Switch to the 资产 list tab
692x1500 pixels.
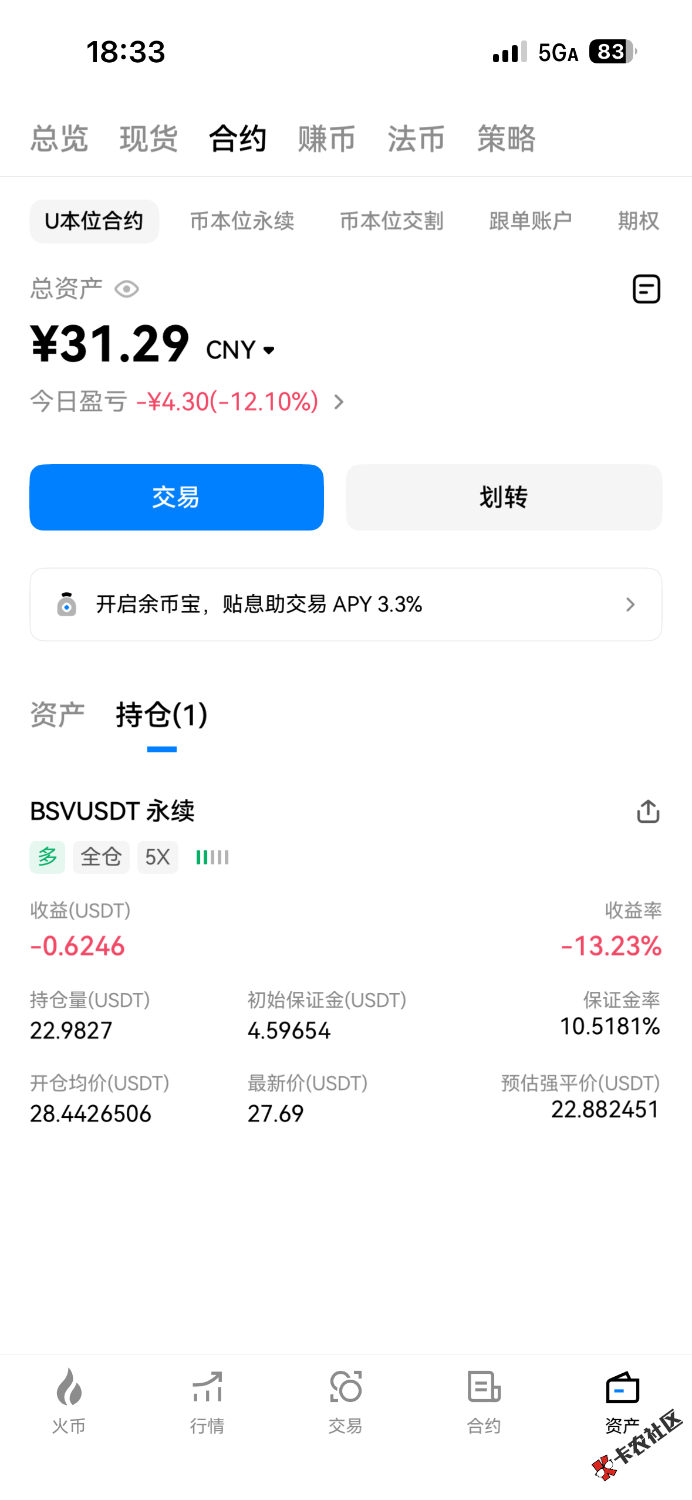point(57,715)
